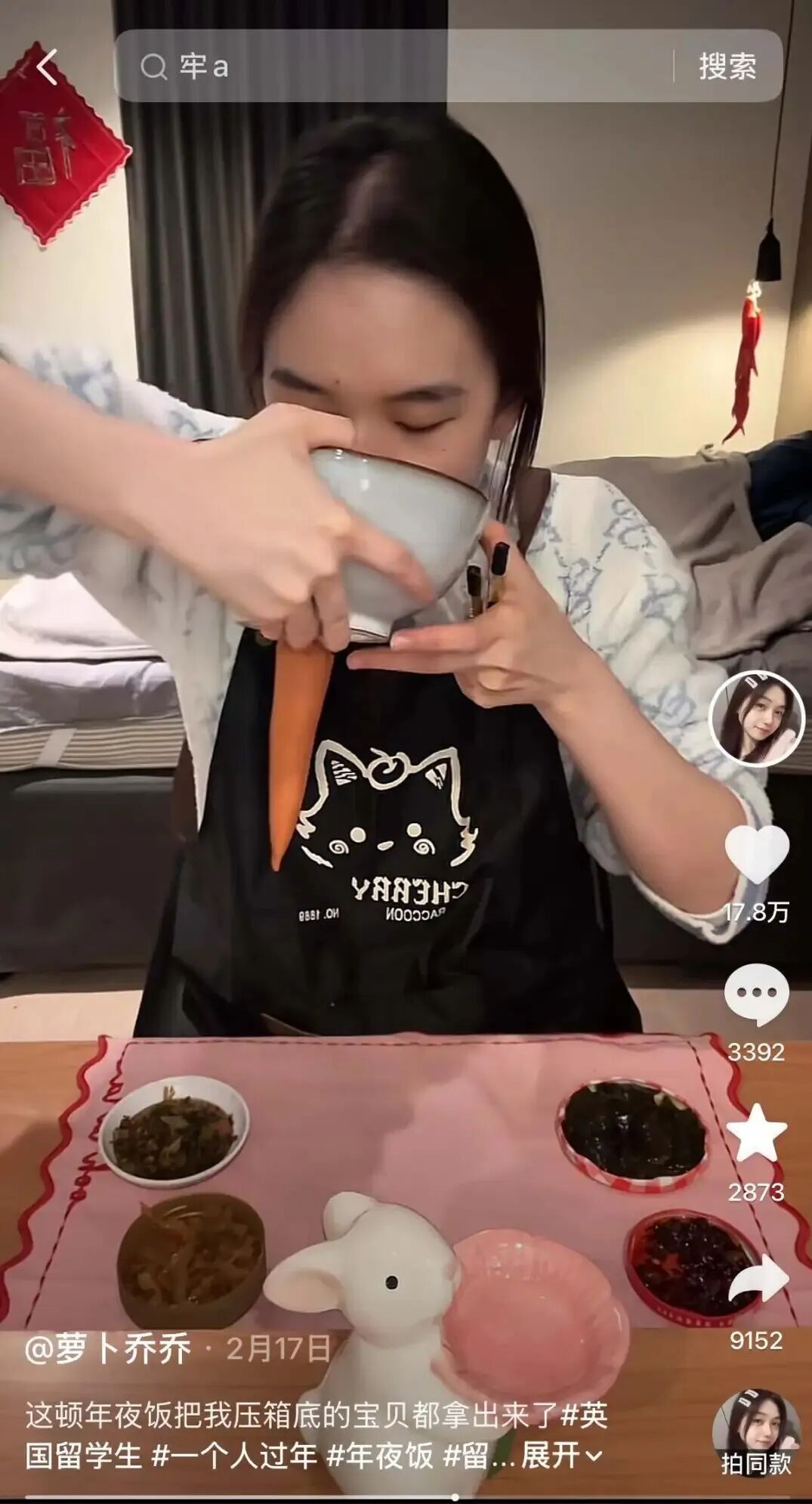Open the comments with 3392 replies

(756, 994)
